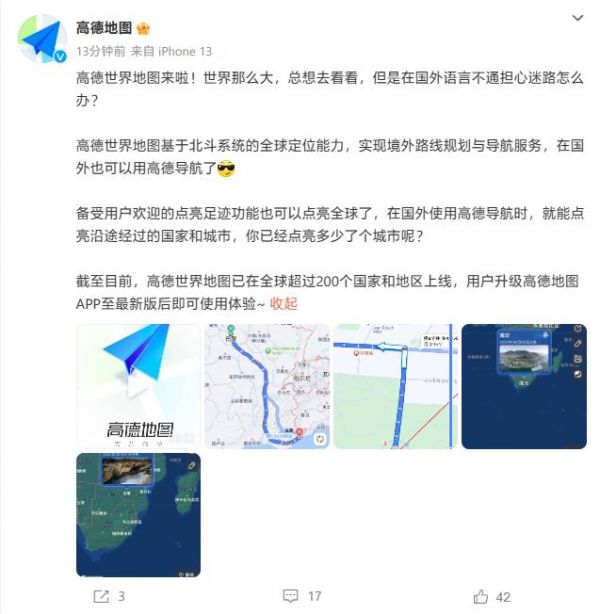The width and height of the screenshot is (600, 614).
Task: Open the 高德地图 logo image
Action: [138, 386]
